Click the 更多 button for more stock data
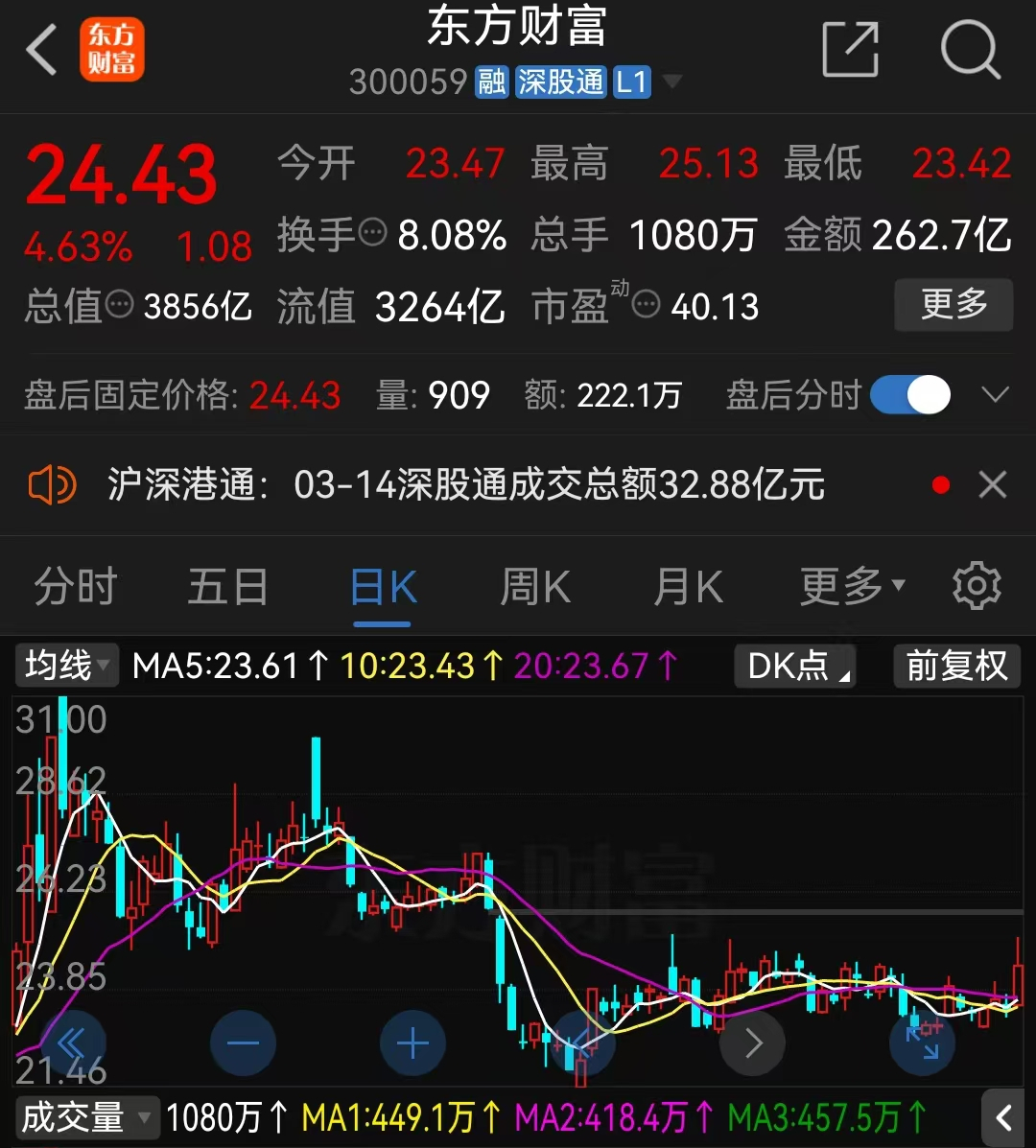This screenshot has height=1148, width=1036. point(954,305)
